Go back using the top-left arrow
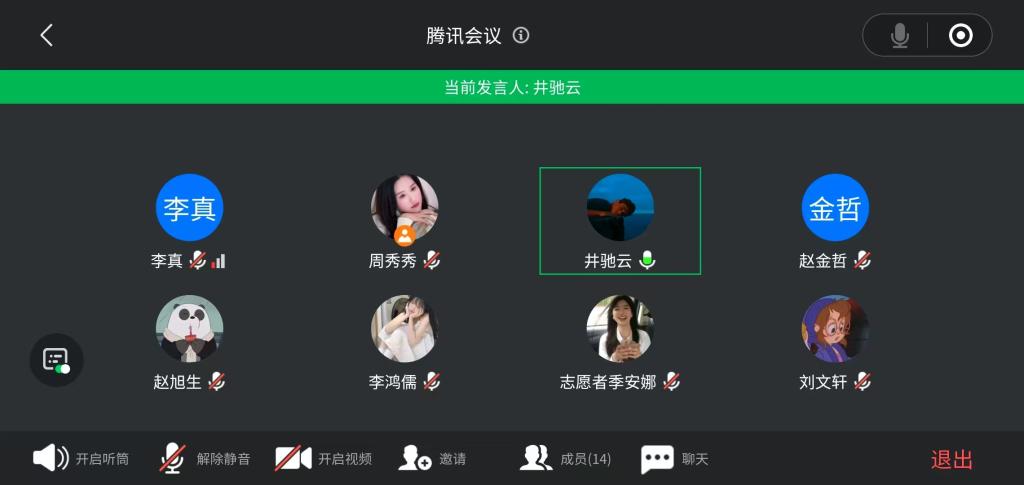The image size is (1024, 485). [46, 36]
